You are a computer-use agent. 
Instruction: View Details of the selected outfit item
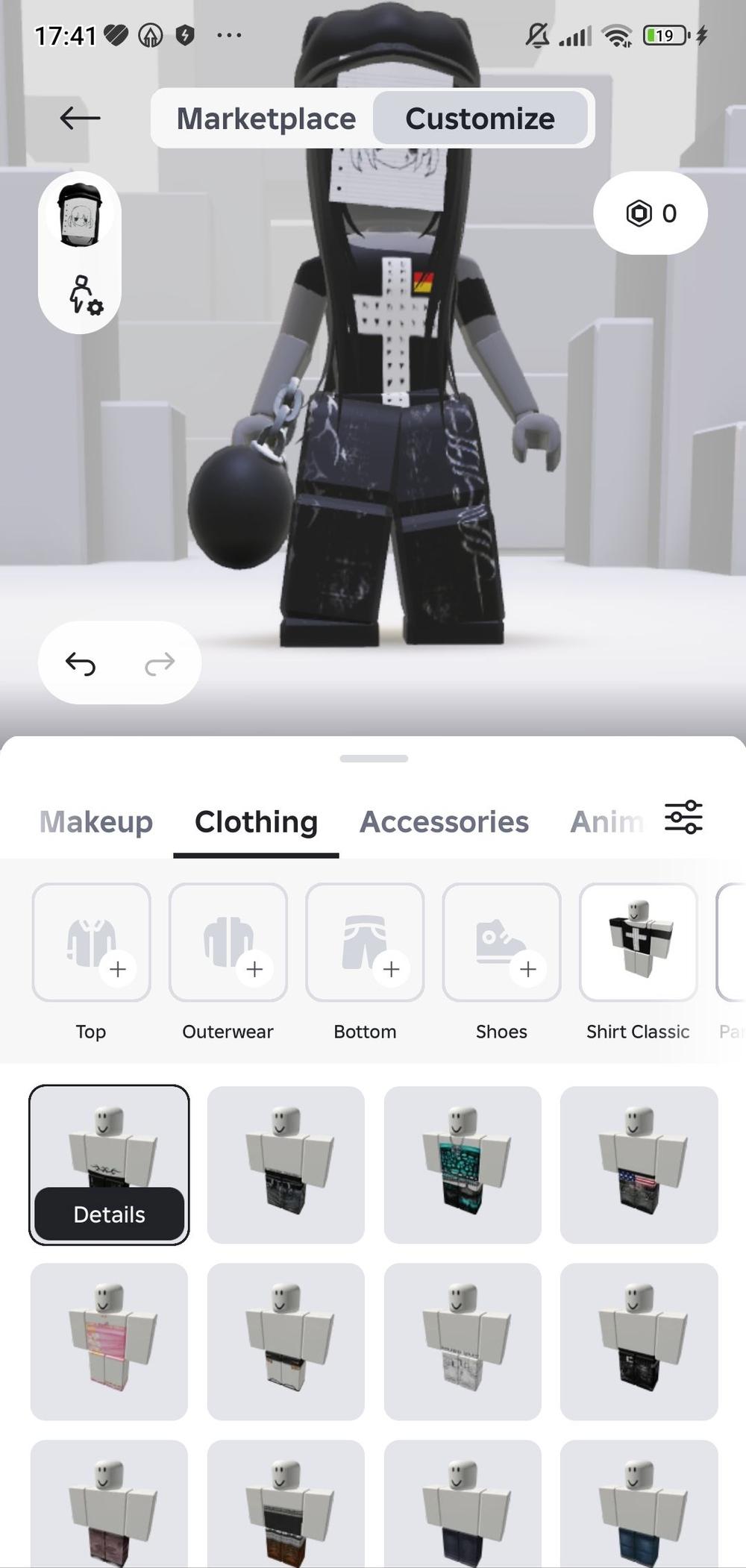(109, 1214)
